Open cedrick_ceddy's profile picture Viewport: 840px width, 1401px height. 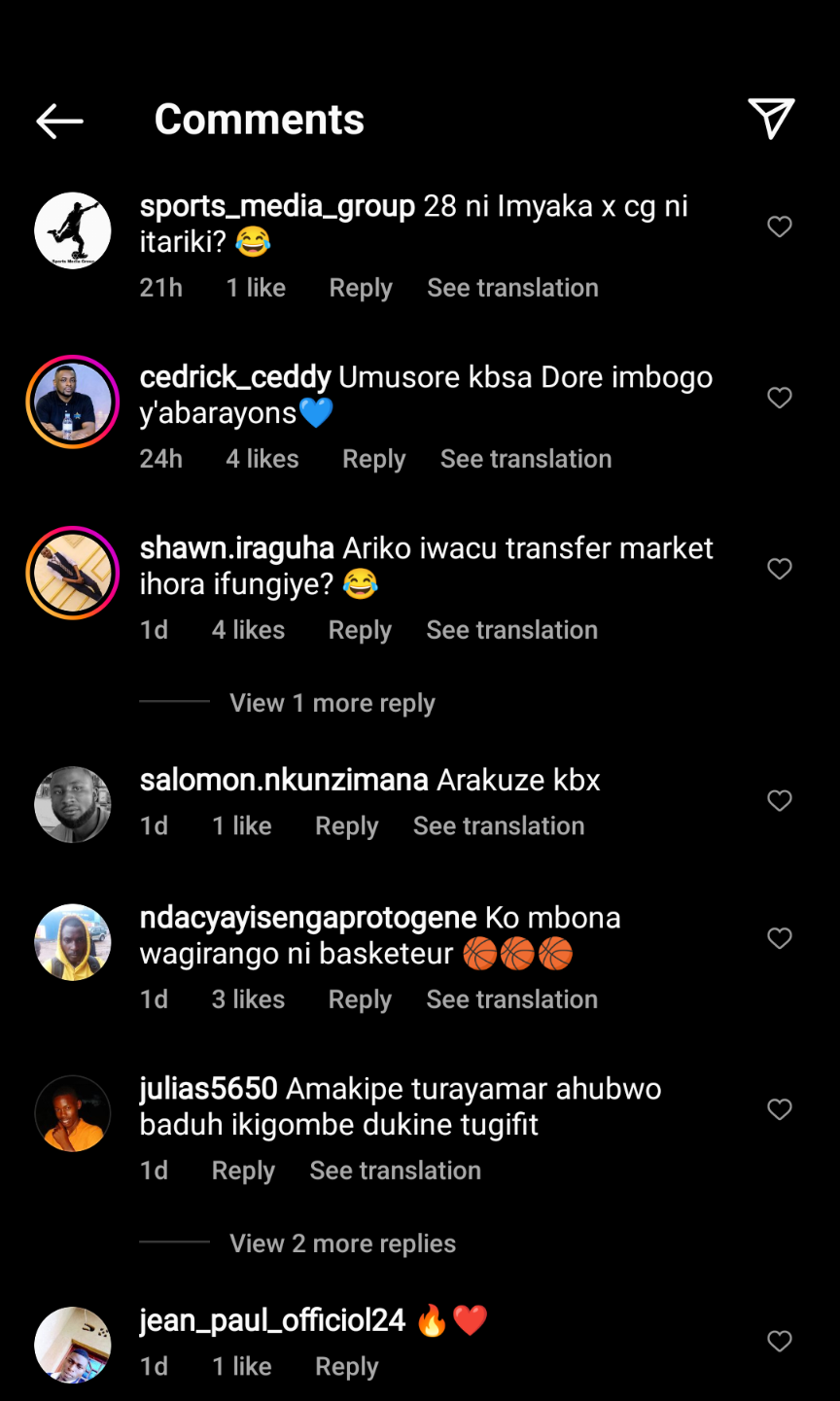pos(73,402)
